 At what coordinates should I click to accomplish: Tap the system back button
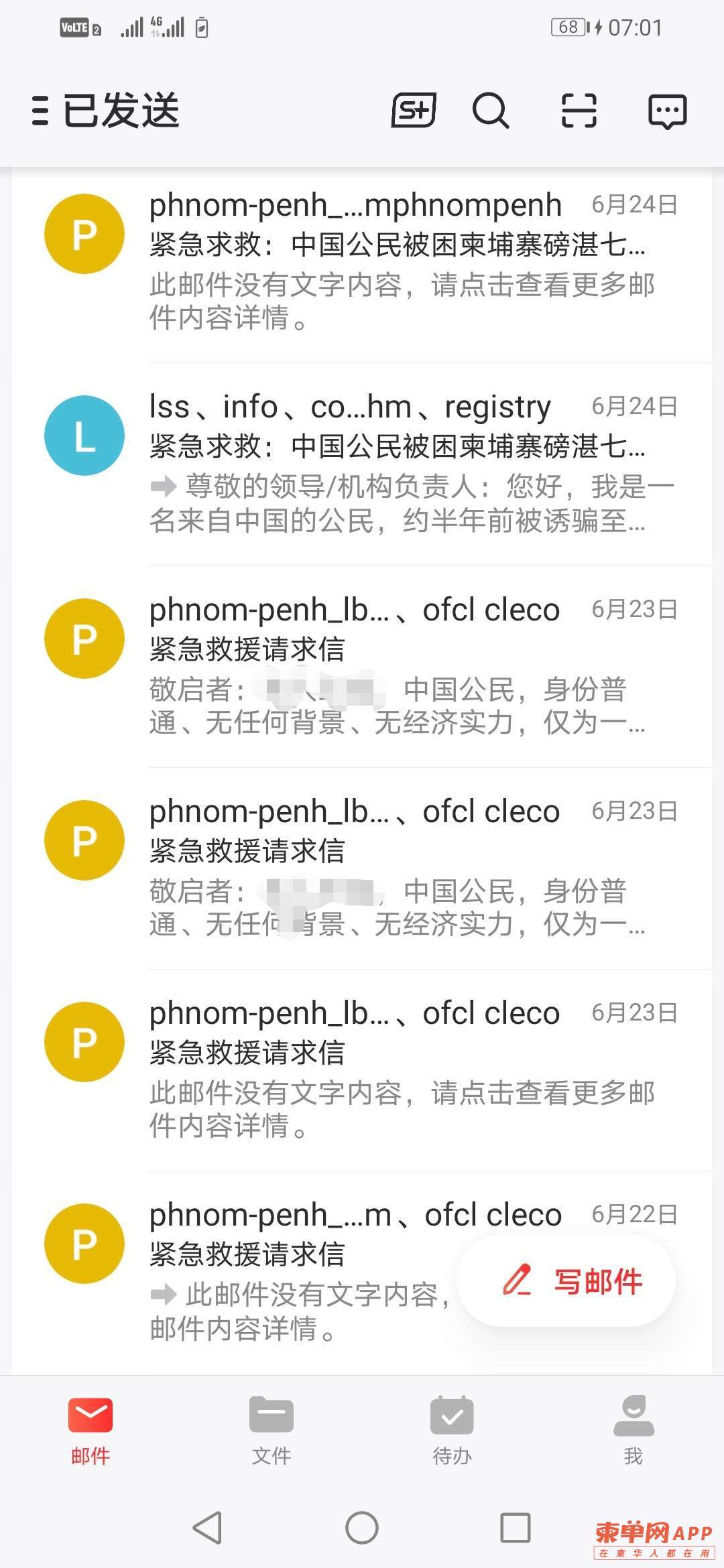[x=208, y=1528]
